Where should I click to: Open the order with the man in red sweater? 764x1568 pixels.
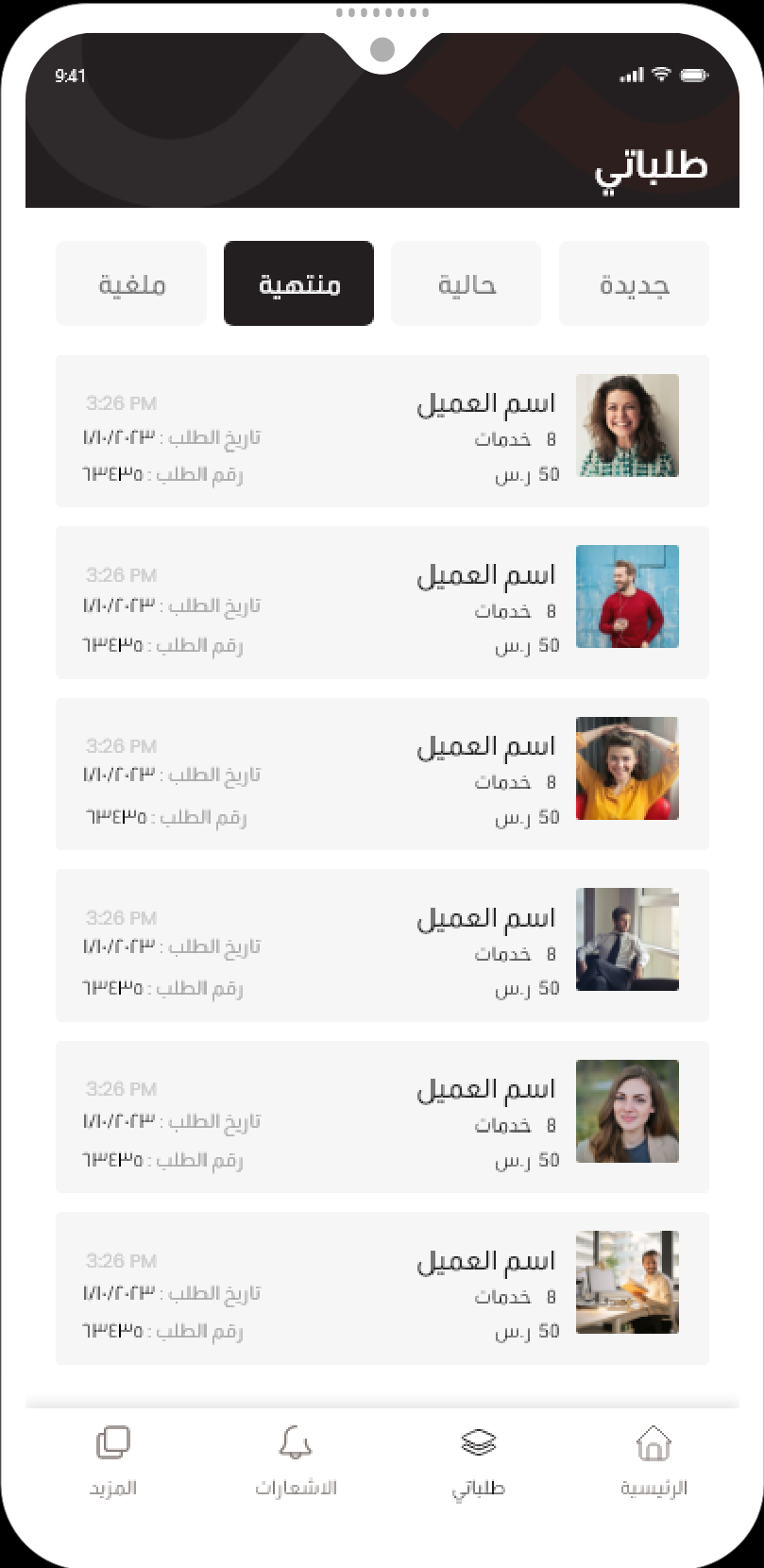pyautogui.click(x=382, y=603)
